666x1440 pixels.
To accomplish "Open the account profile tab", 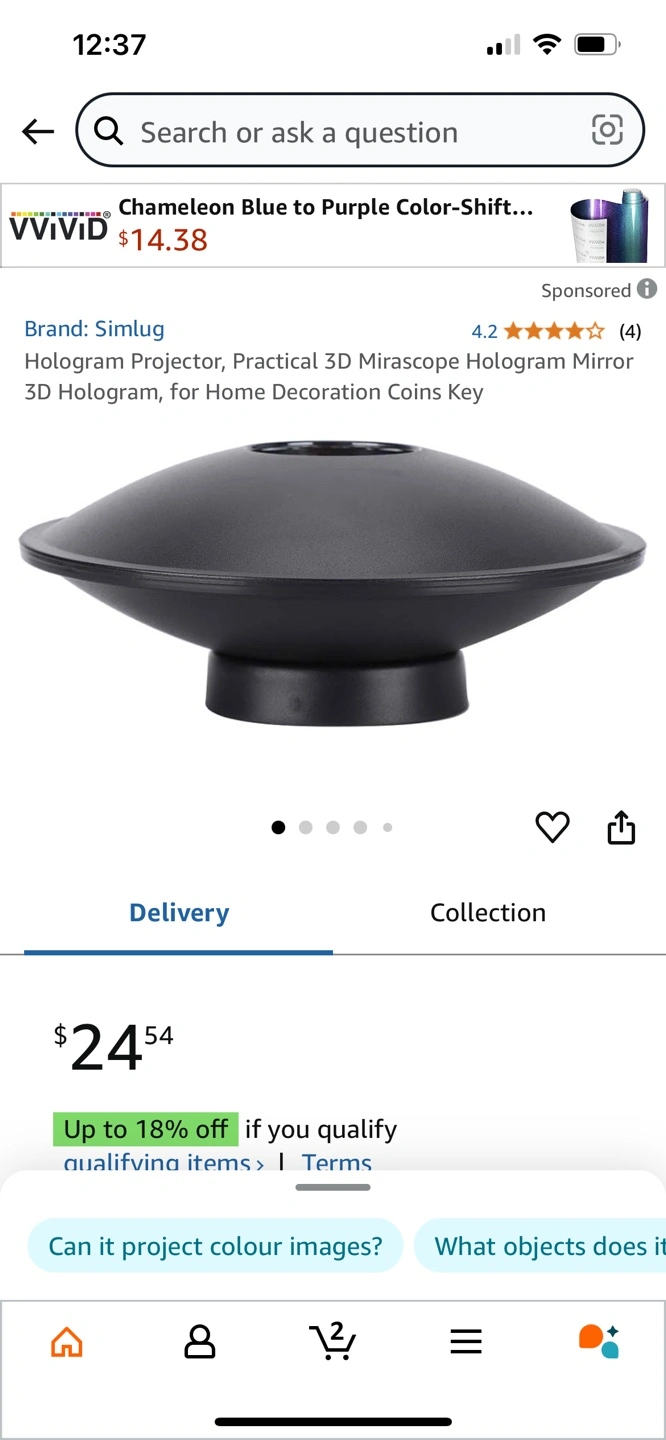I will [200, 1341].
